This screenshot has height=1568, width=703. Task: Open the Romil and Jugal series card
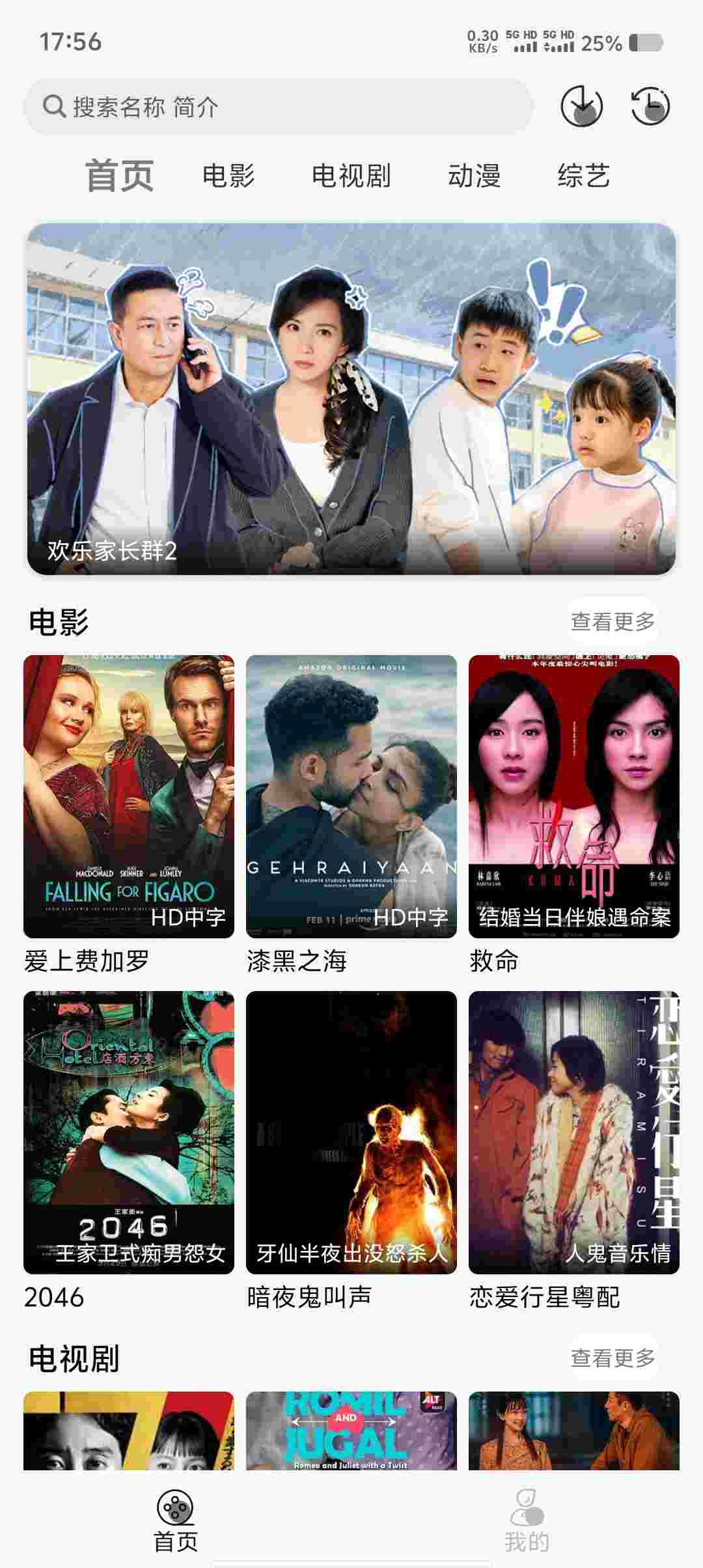(x=351, y=1430)
